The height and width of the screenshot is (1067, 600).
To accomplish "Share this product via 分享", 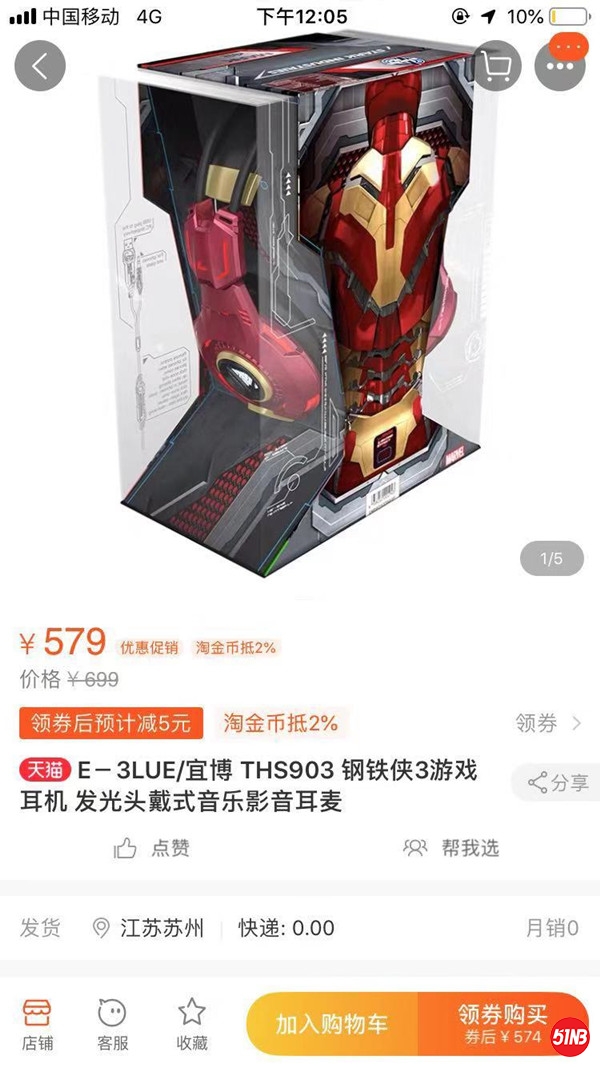I will pos(558,783).
